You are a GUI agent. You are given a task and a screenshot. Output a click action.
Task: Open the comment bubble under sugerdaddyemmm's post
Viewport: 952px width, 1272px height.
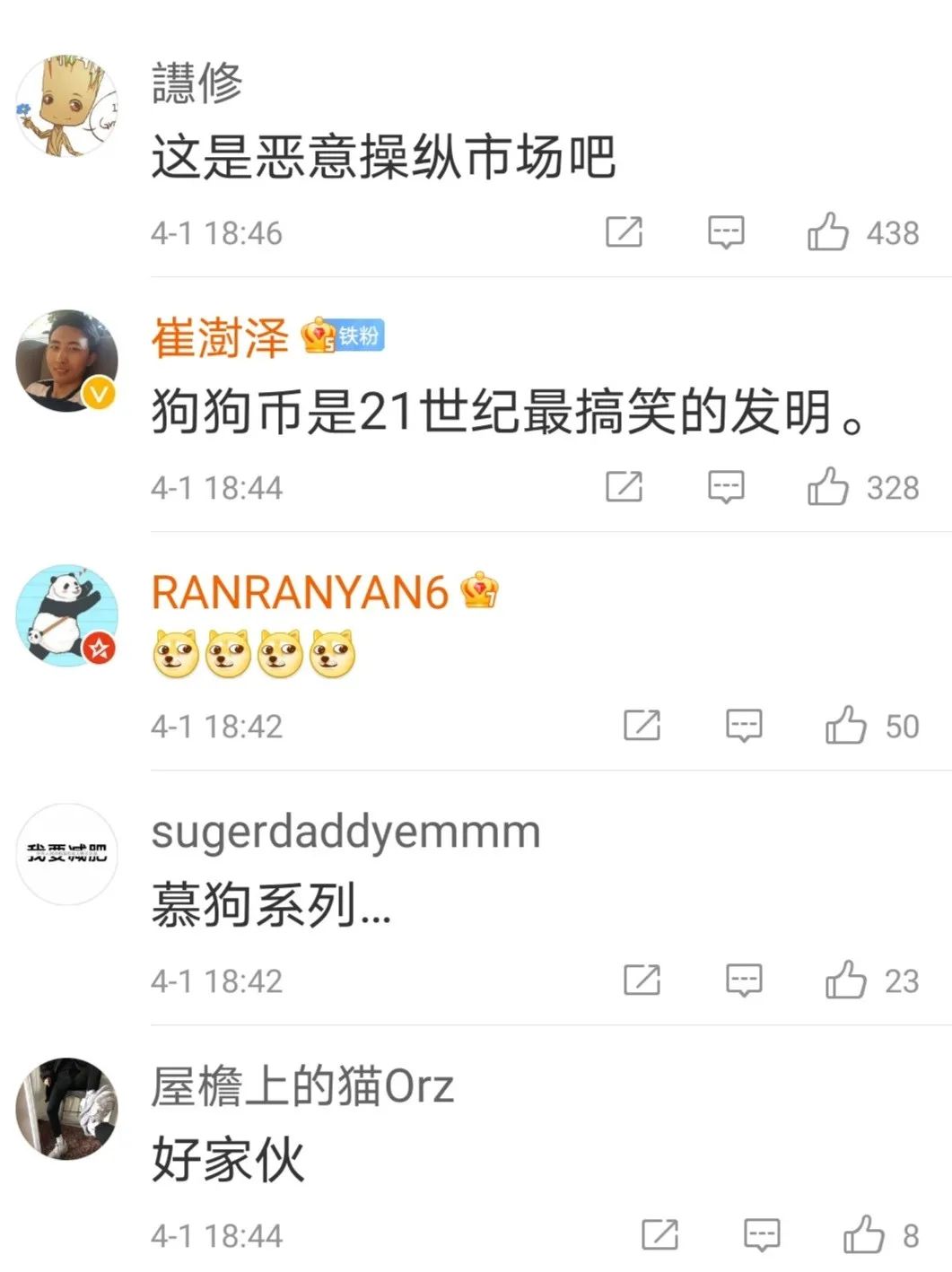(x=744, y=980)
